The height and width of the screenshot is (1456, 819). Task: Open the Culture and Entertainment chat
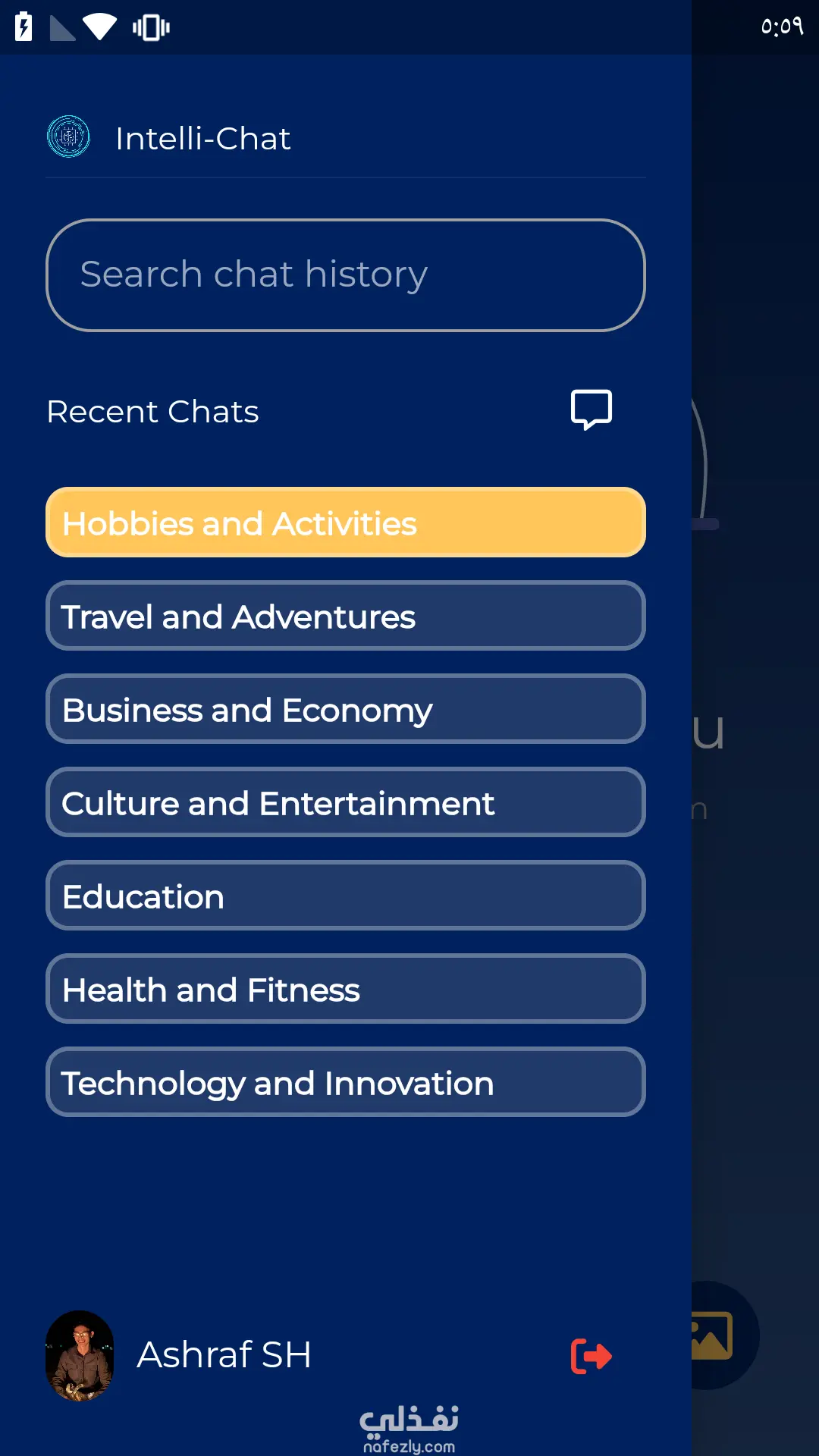345,802
